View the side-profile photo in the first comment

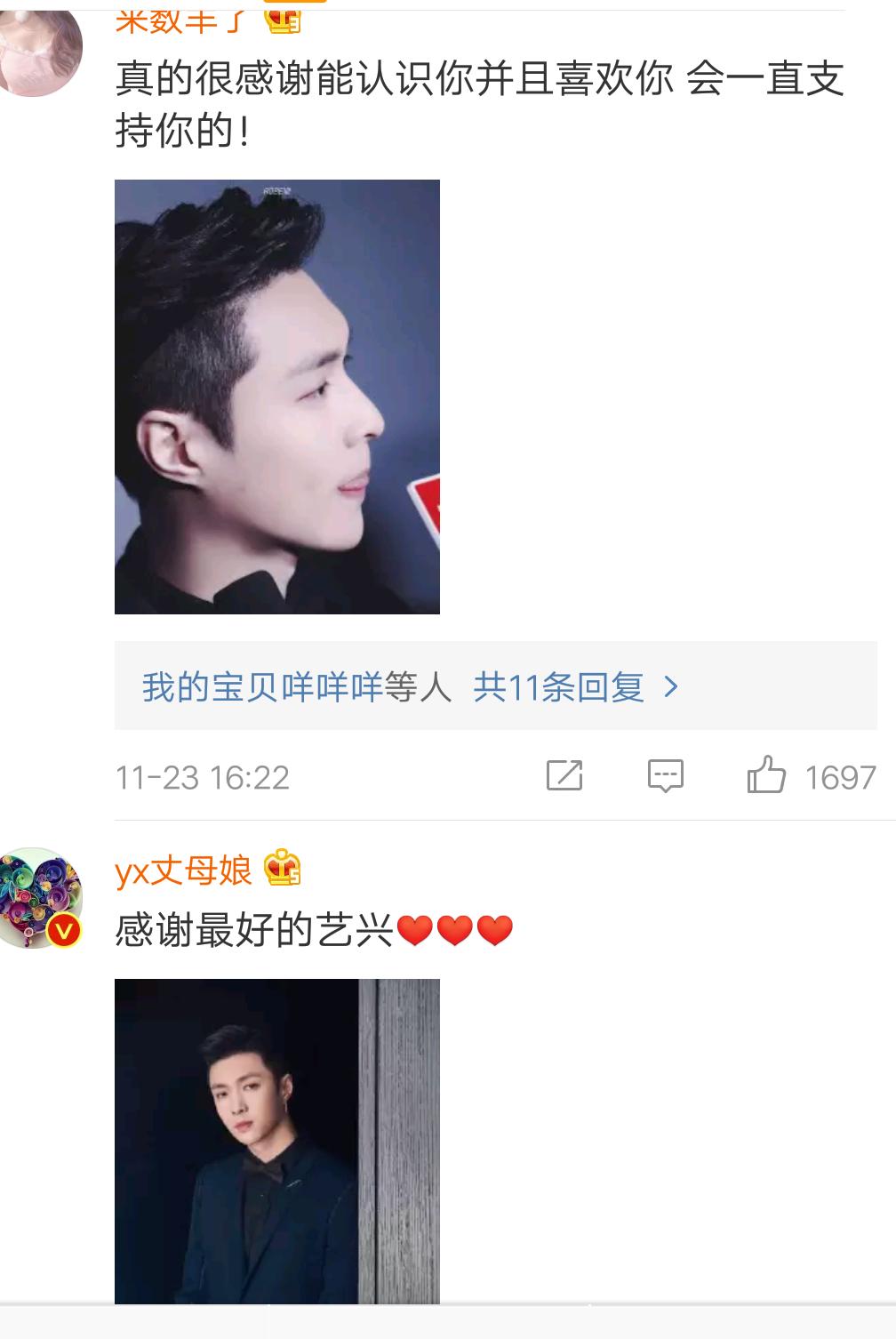click(x=276, y=397)
